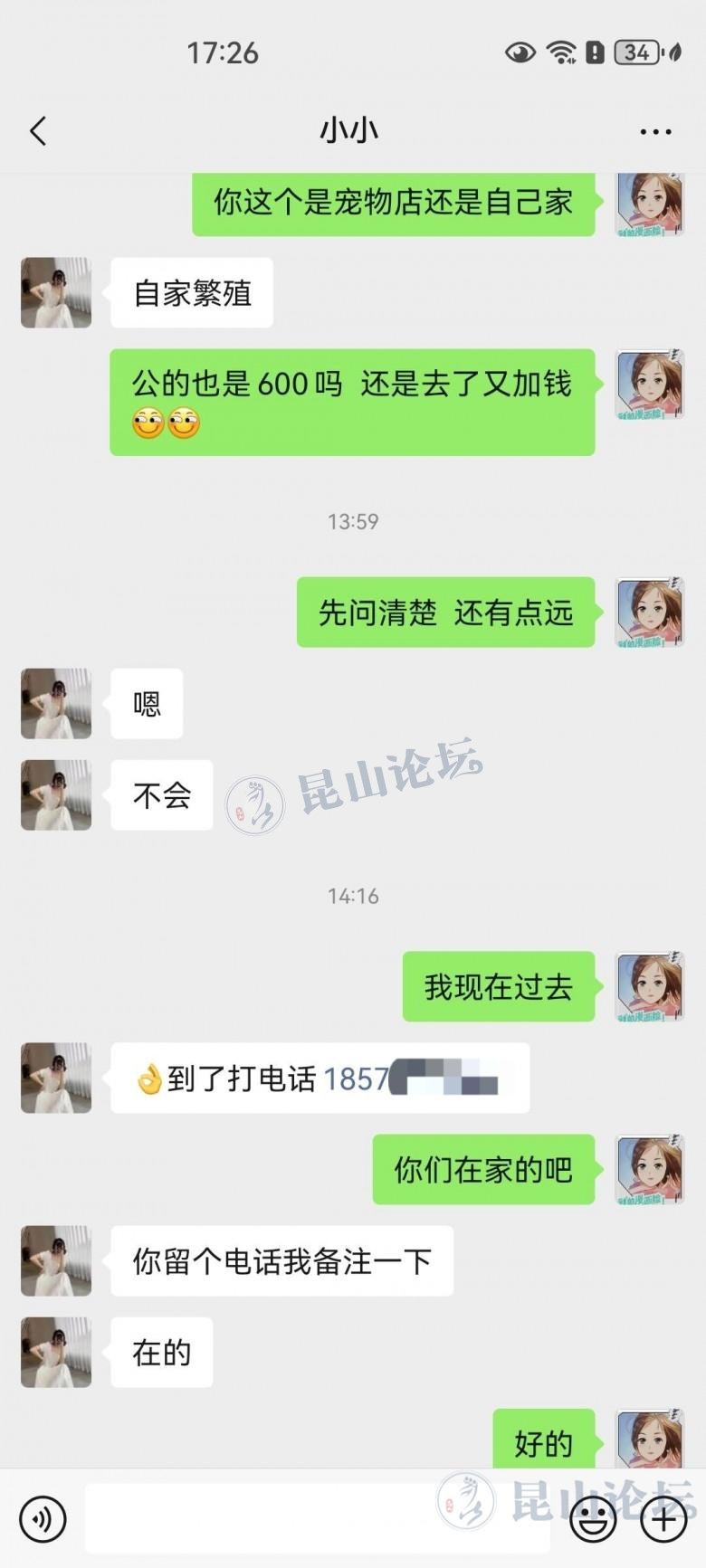Open 小小's avatar beside 自家繁殖
This screenshot has width=706, height=1568.
pos(56,292)
